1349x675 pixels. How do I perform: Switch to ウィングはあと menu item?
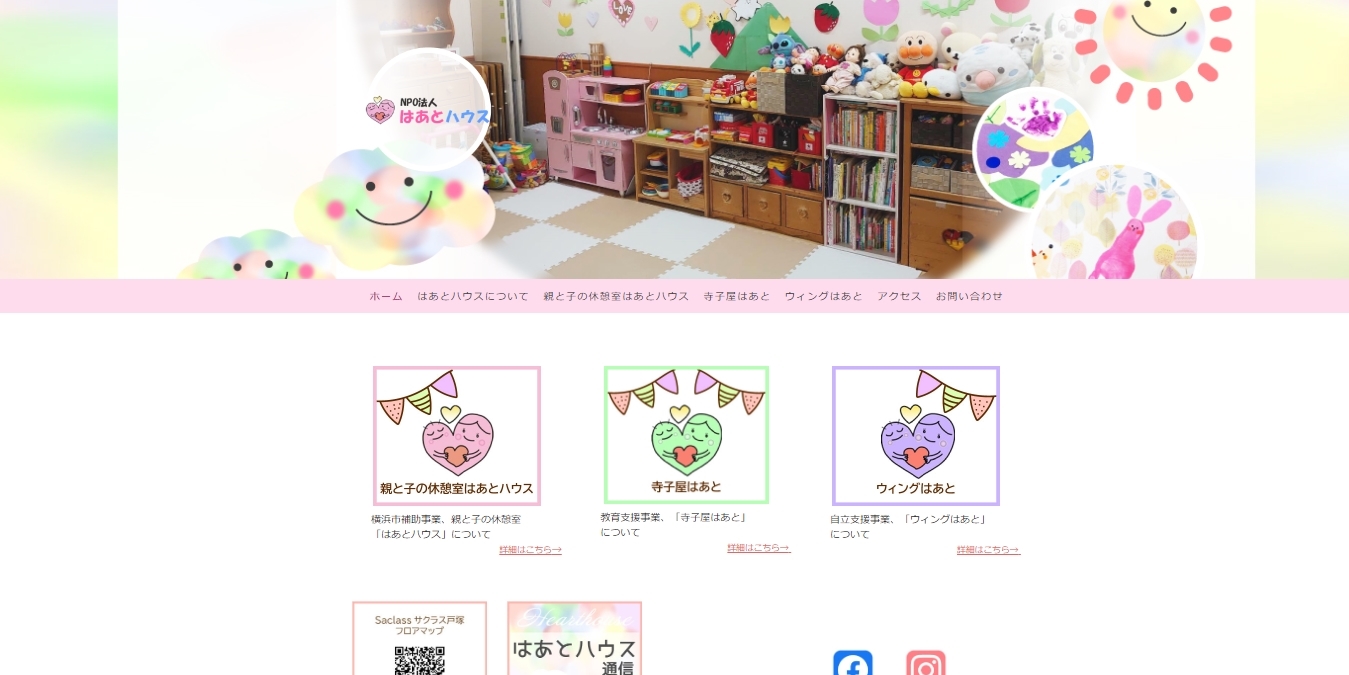(823, 296)
